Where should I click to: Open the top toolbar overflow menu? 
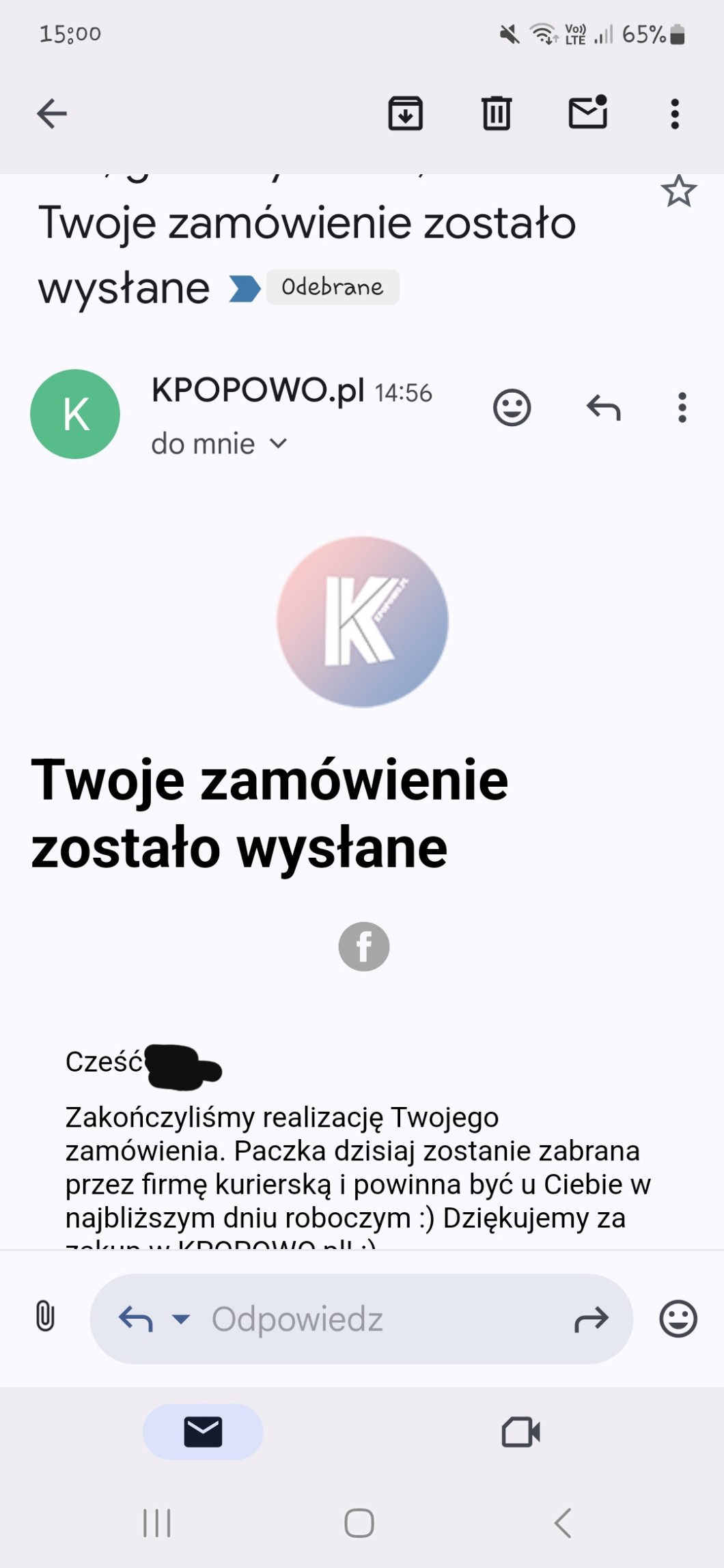675,113
